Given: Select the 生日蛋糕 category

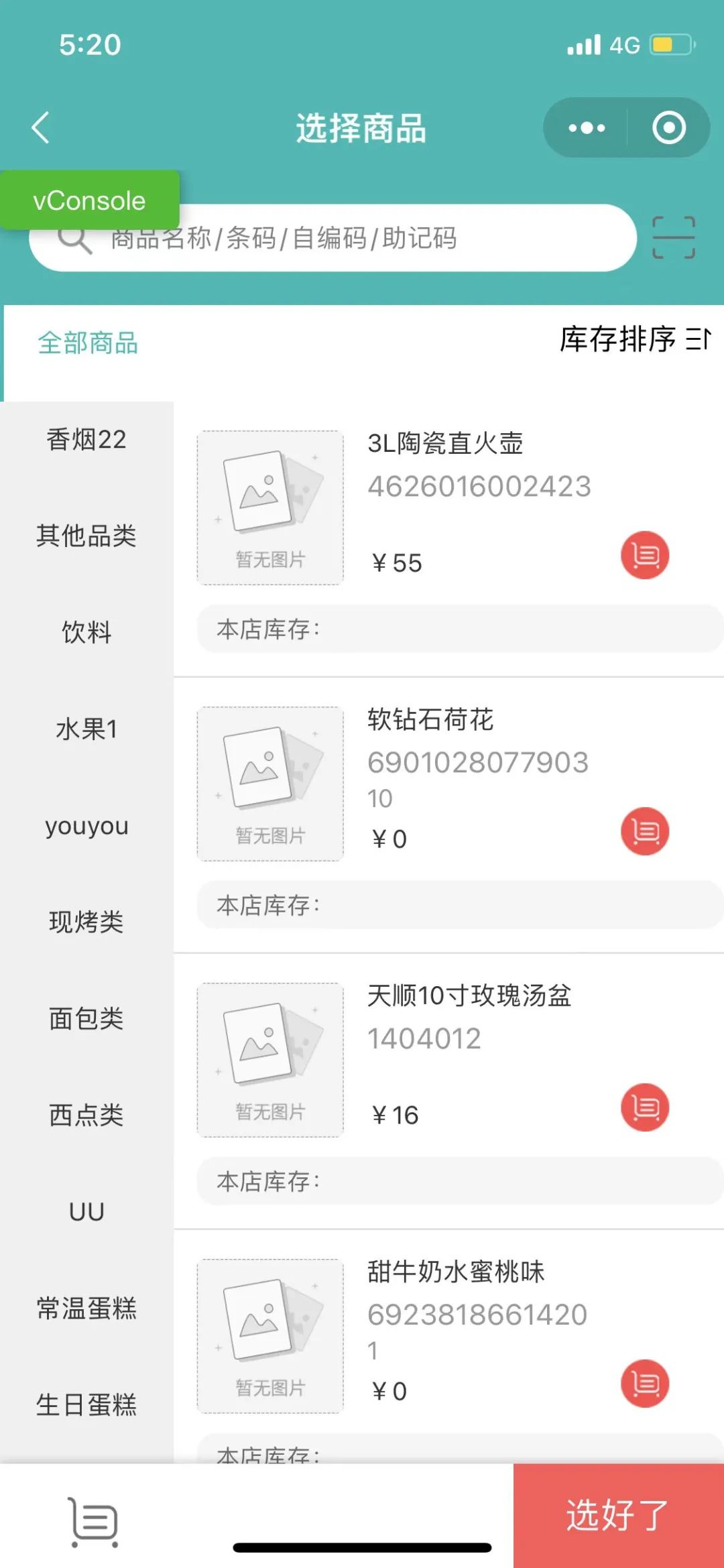Looking at the screenshot, I should point(86,1404).
